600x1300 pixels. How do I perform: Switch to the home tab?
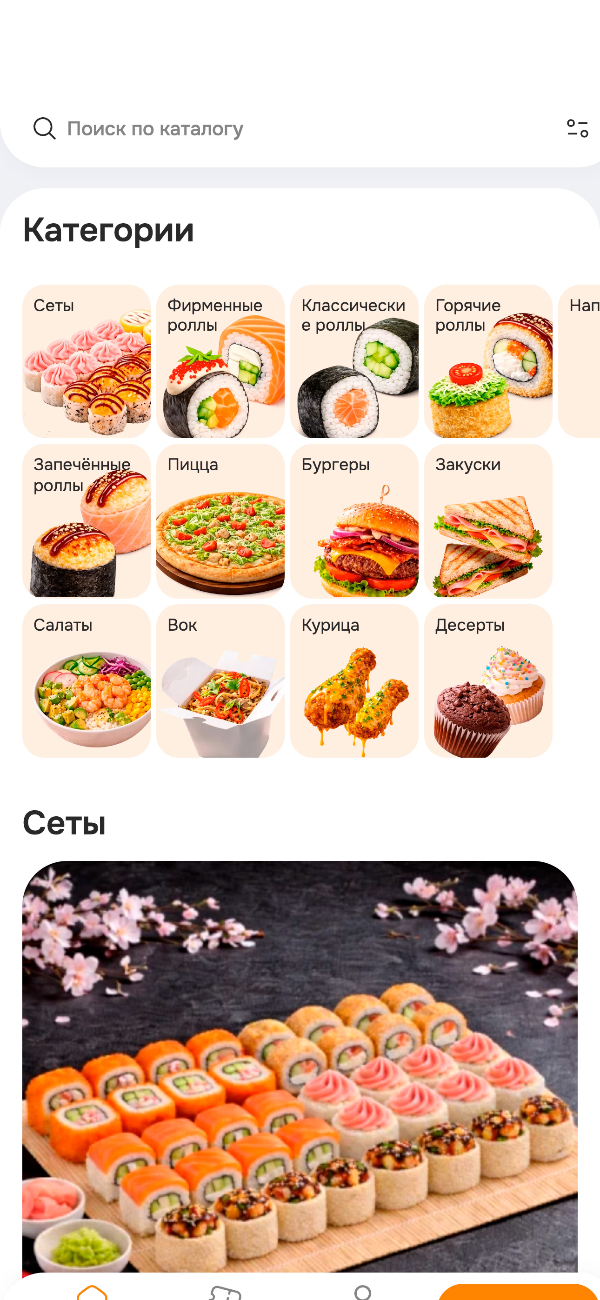(x=92, y=1291)
